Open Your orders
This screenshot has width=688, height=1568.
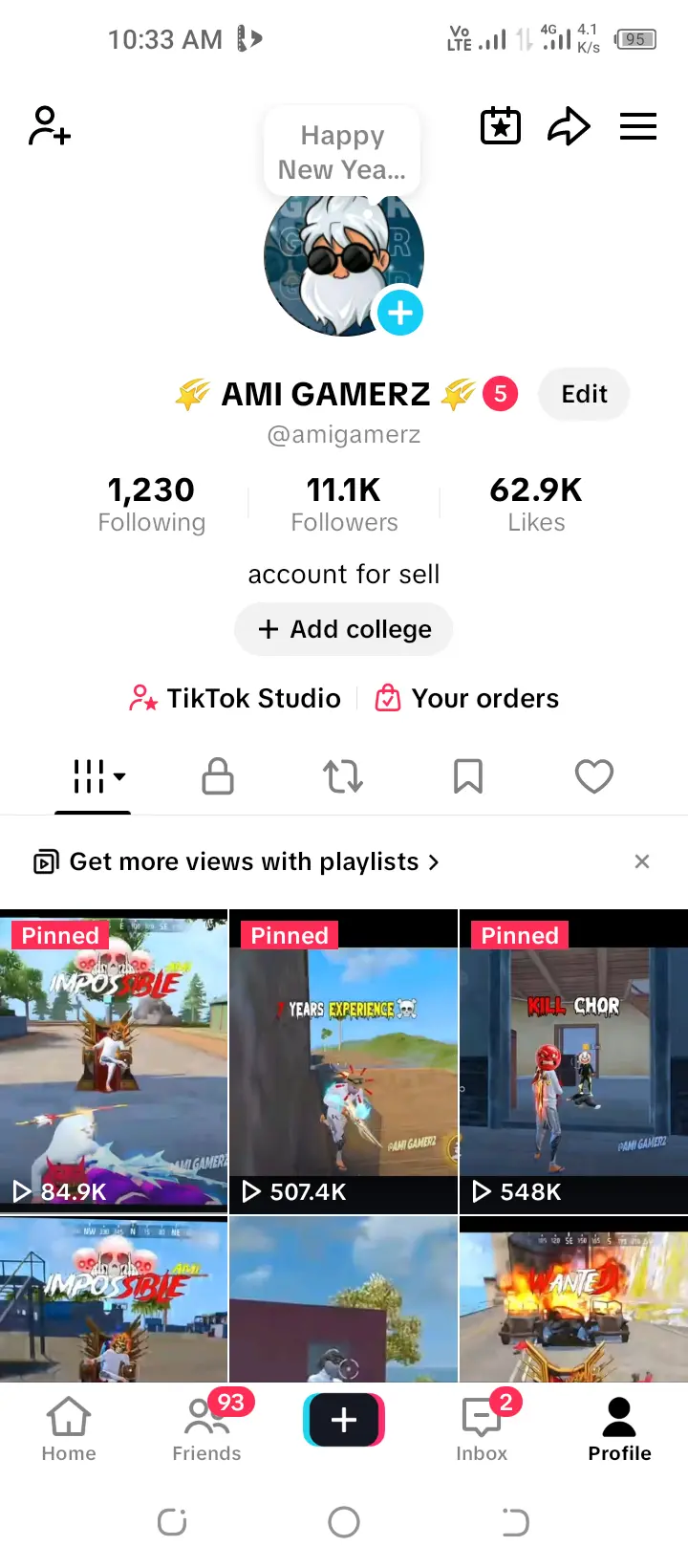(467, 699)
